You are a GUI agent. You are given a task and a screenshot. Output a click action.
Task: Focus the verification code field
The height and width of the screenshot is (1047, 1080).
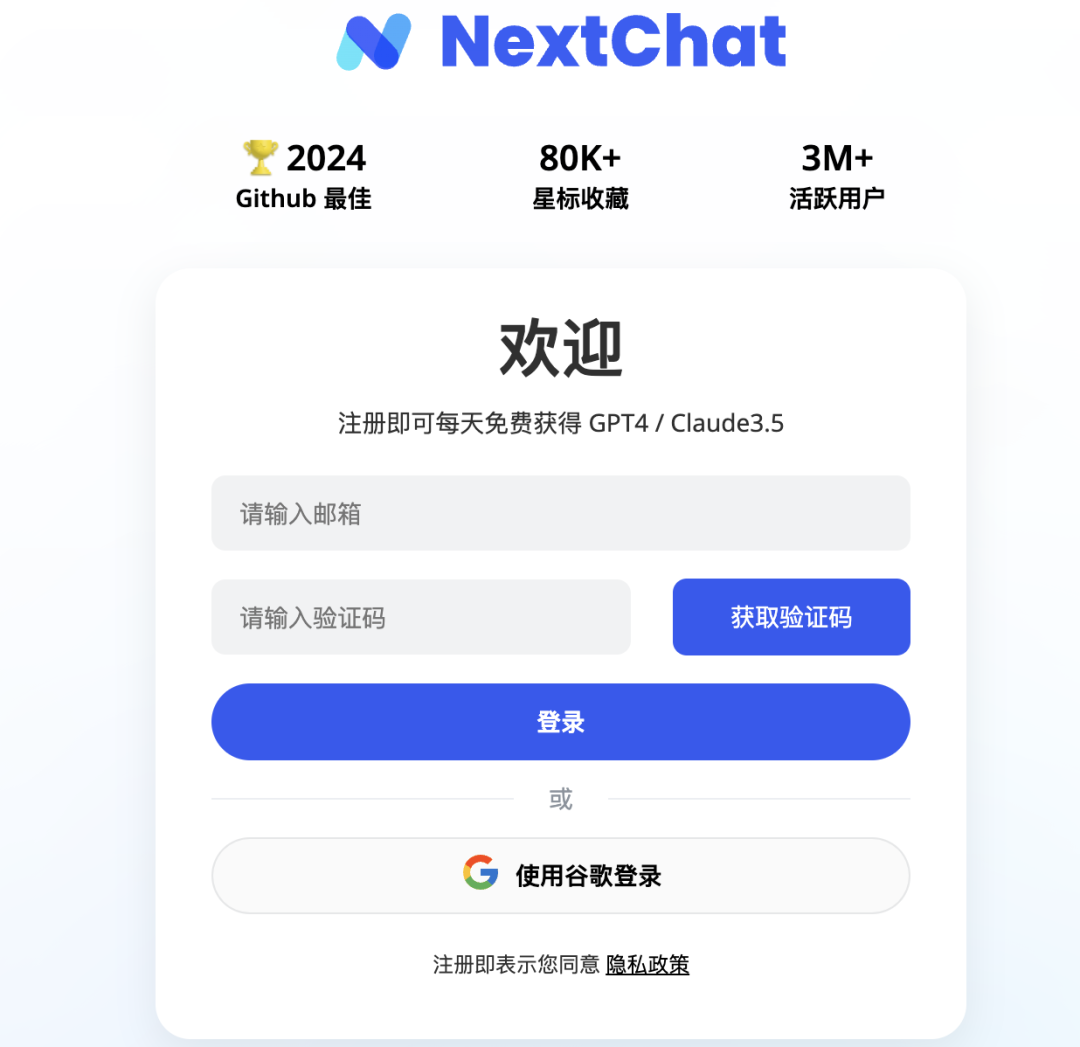[x=420, y=617]
